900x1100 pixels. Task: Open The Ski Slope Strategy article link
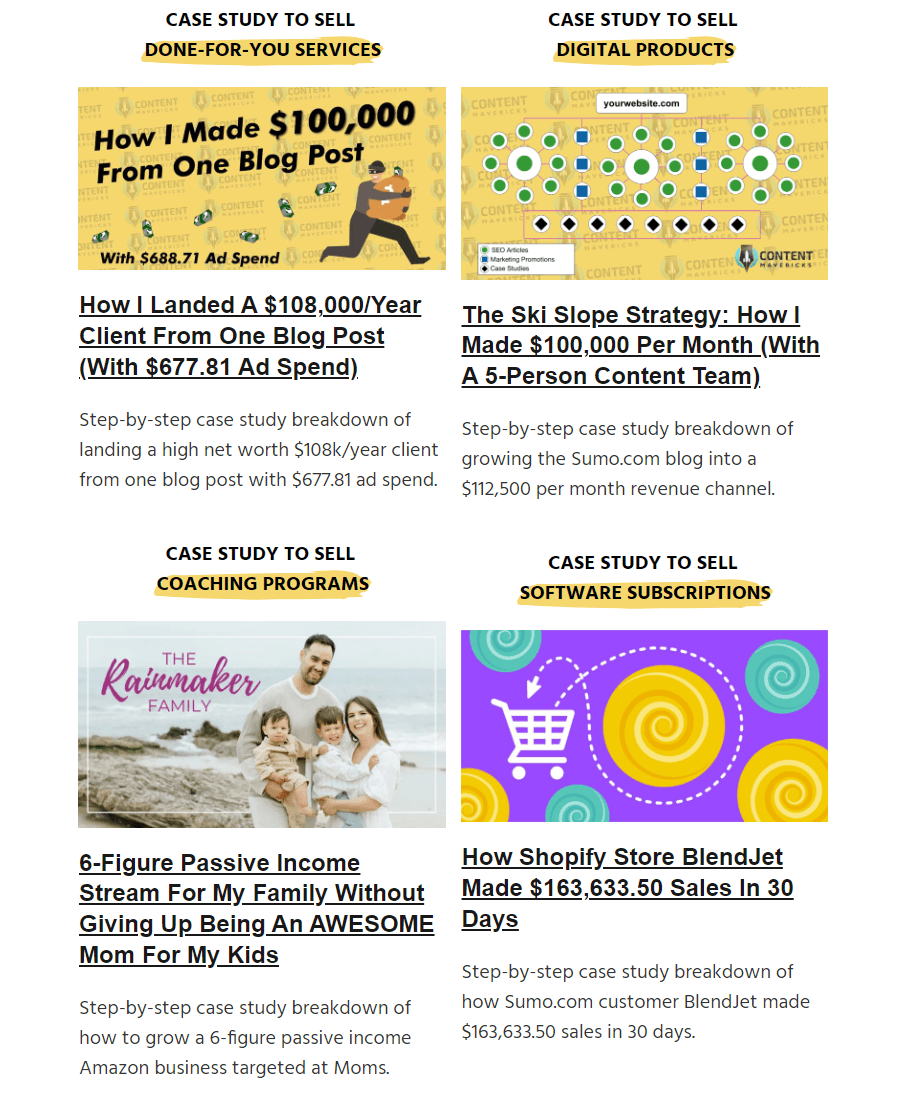640,345
